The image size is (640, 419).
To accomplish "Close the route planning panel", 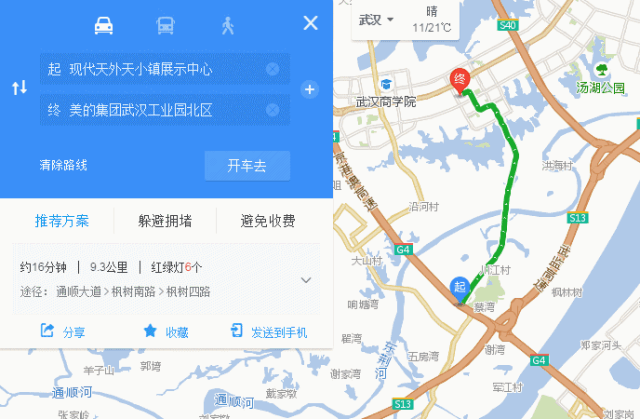I will point(310,23).
